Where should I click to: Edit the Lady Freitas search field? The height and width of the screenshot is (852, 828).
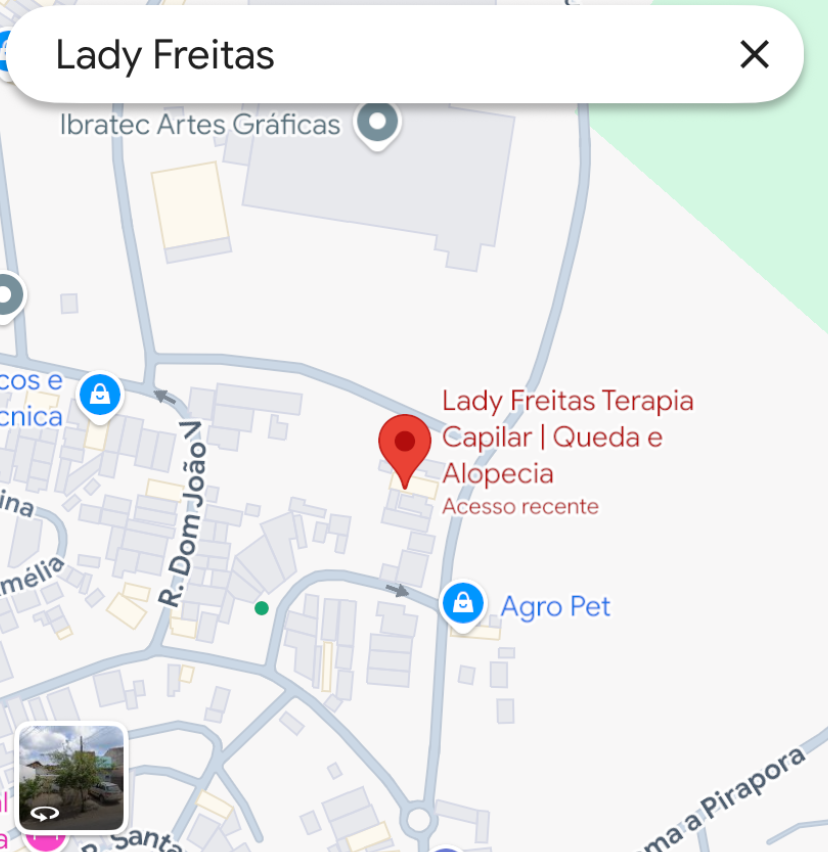click(x=380, y=55)
